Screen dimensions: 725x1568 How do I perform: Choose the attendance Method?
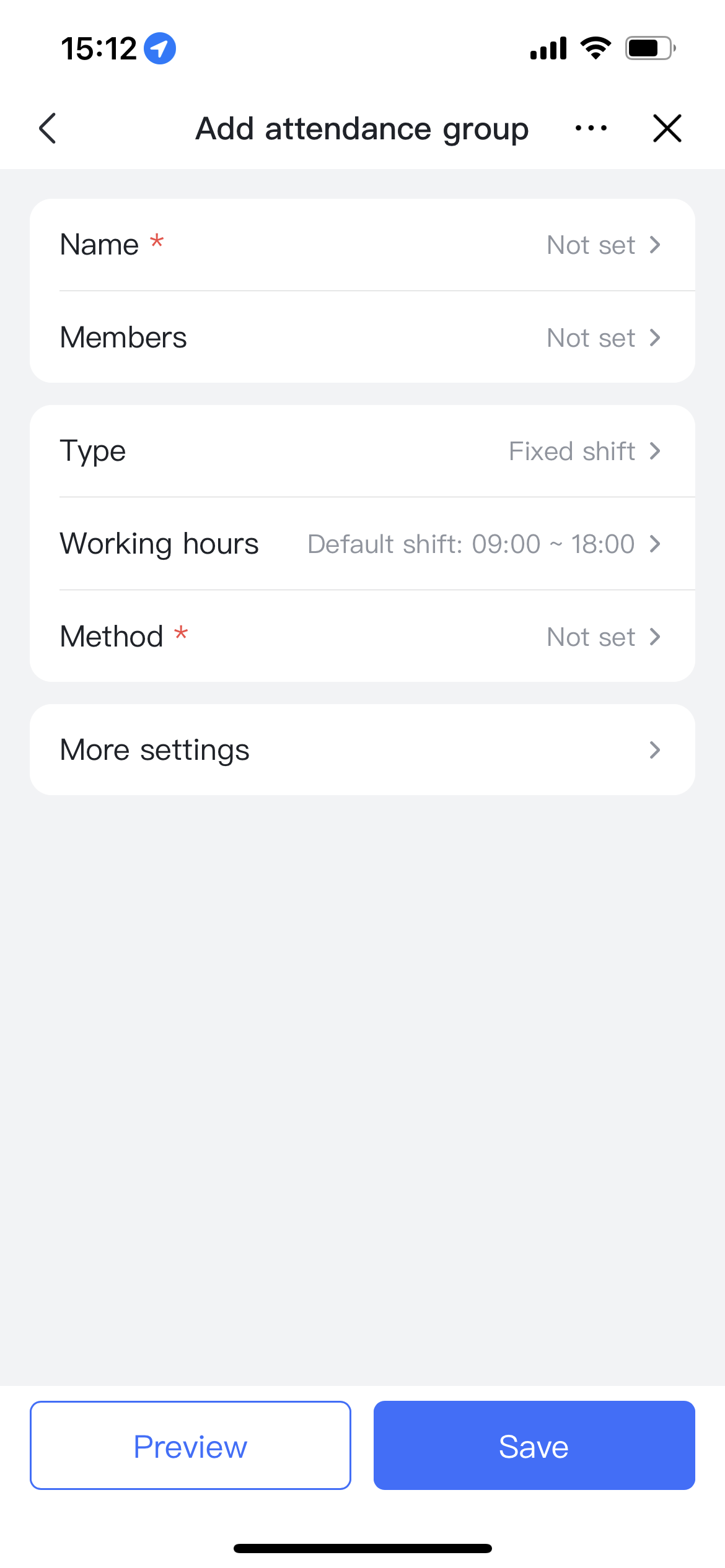pyautogui.click(x=362, y=637)
